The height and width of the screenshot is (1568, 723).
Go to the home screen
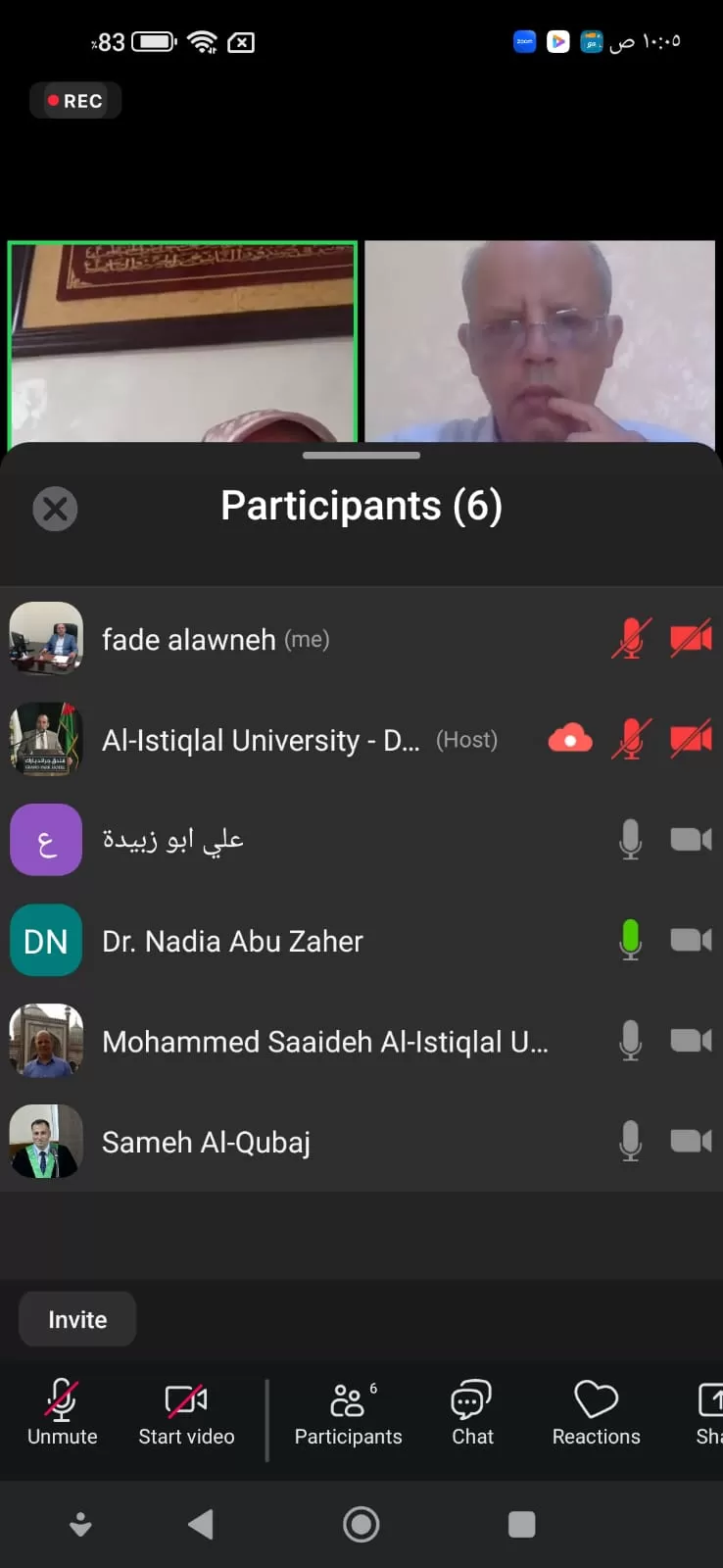pos(361,1524)
